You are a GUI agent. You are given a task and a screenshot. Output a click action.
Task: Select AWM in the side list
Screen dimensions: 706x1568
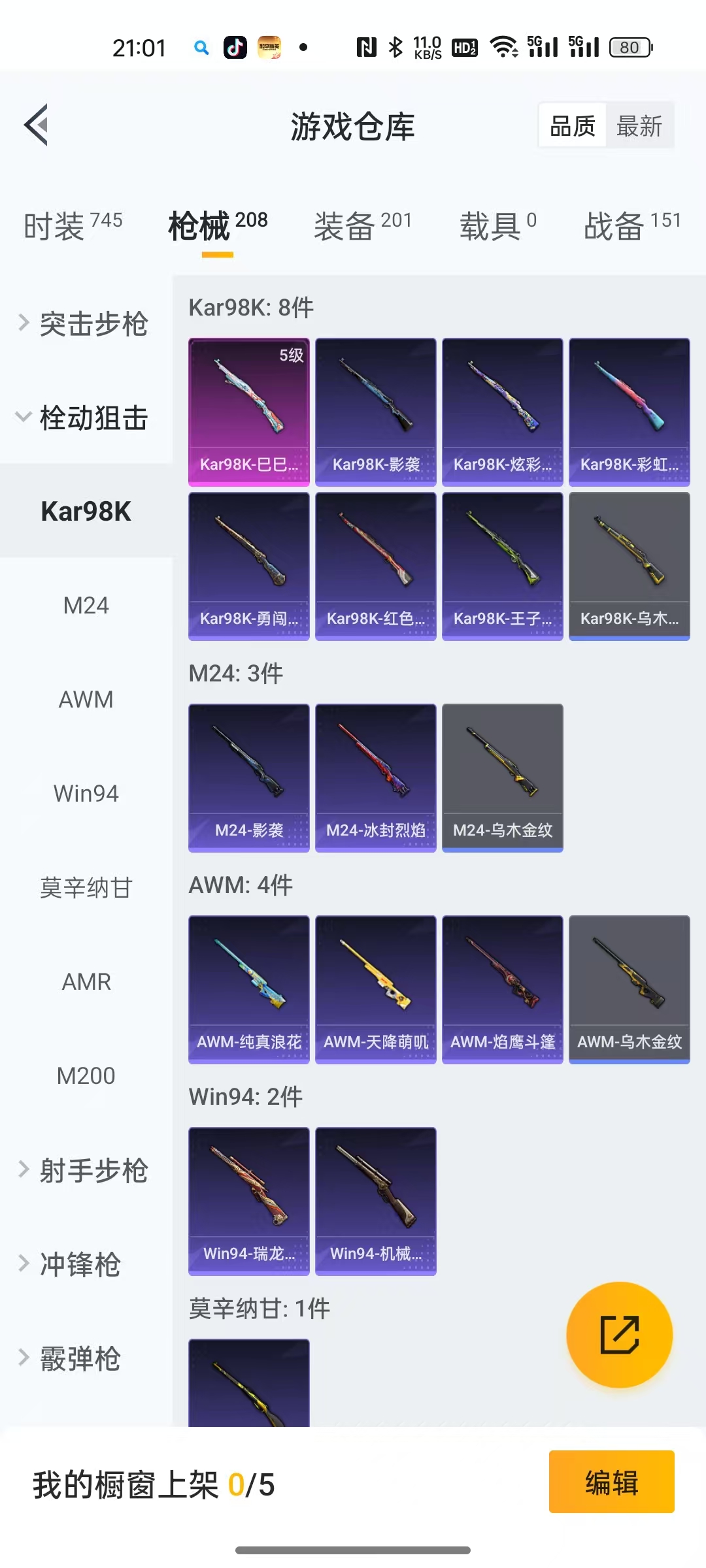point(86,700)
